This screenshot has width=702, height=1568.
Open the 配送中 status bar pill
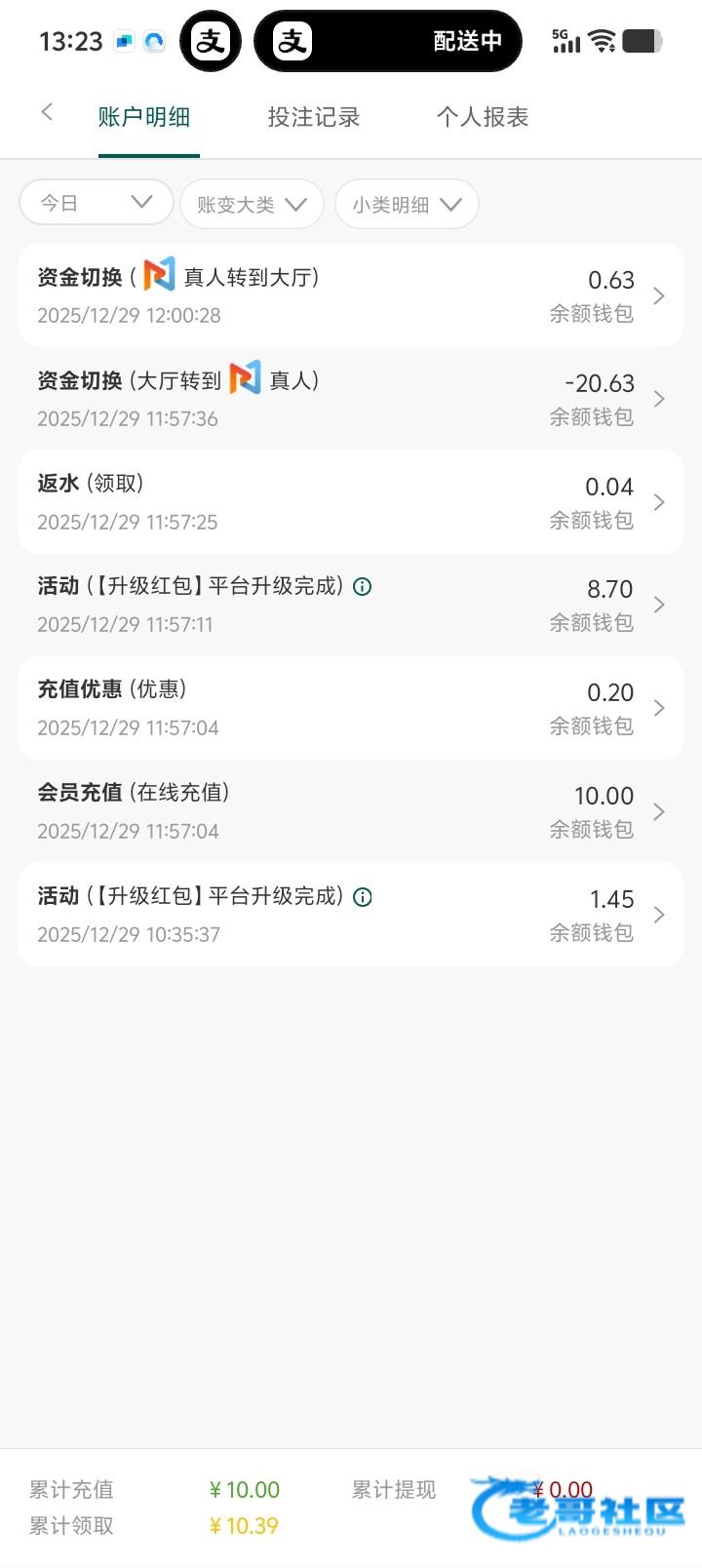[388, 41]
